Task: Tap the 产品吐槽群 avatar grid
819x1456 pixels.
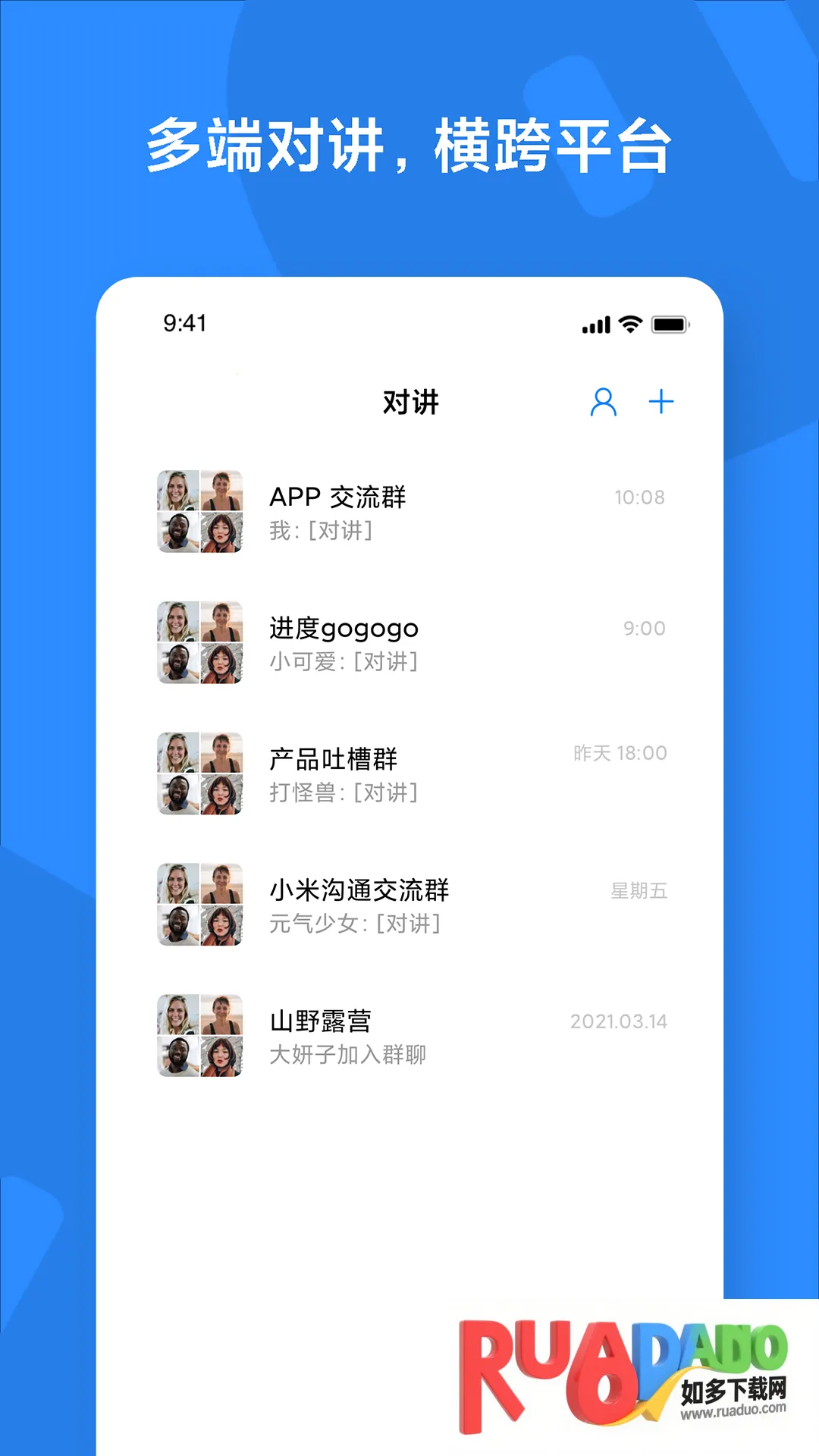Action: point(199,774)
